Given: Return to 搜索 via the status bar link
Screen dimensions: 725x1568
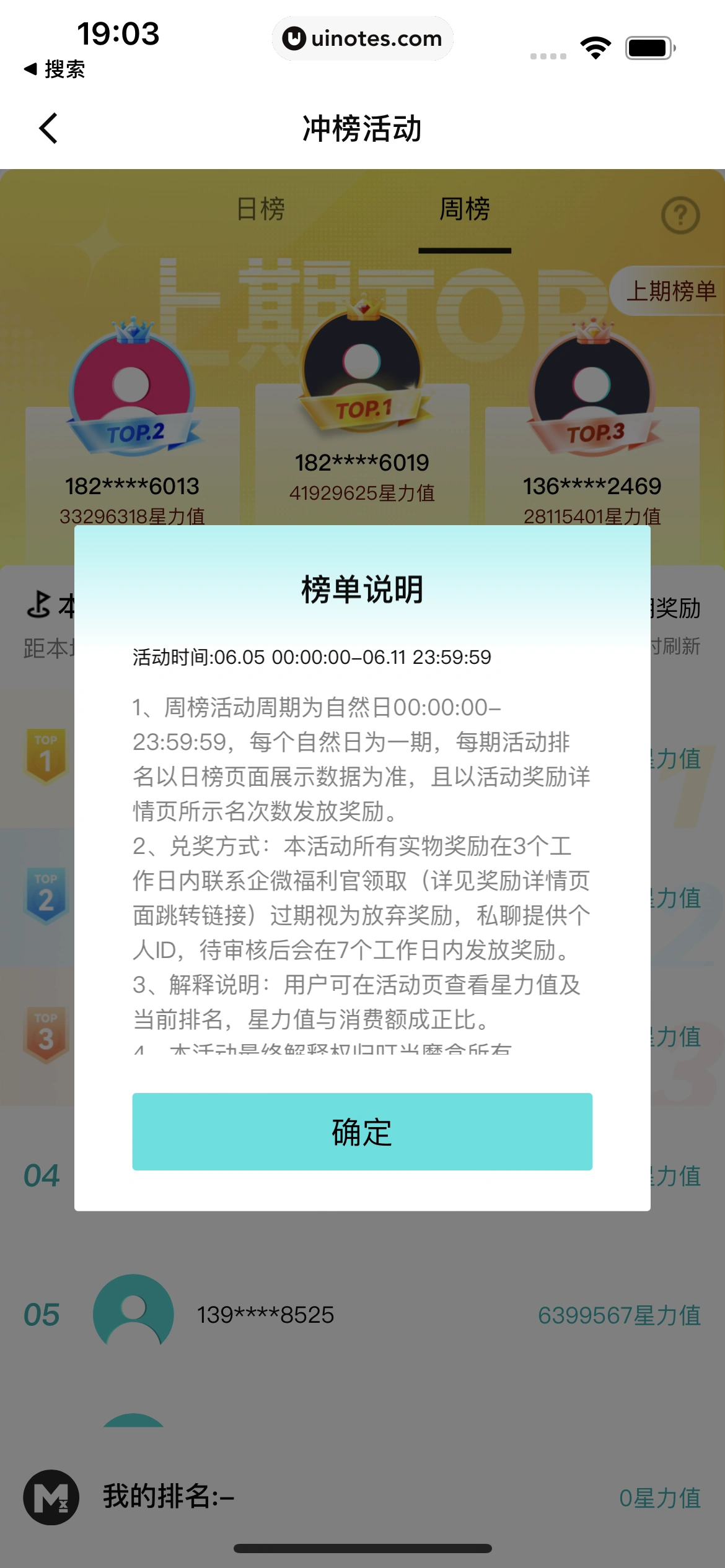Looking at the screenshot, I should click(x=55, y=69).
